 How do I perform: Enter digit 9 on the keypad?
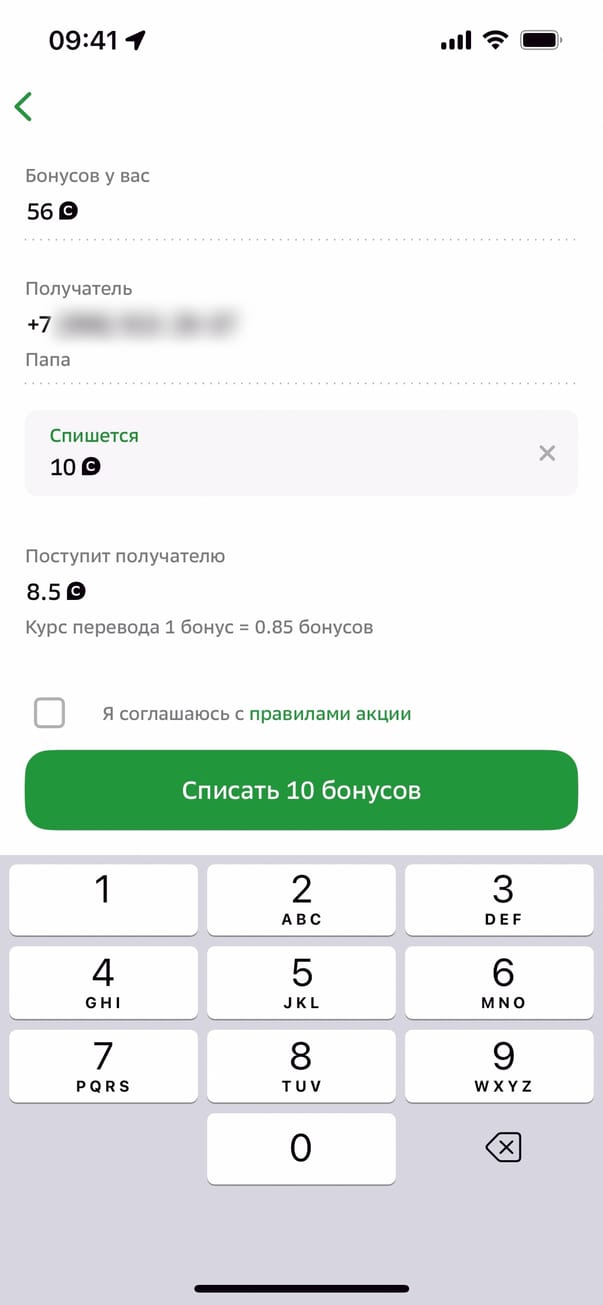[503, 1066]
